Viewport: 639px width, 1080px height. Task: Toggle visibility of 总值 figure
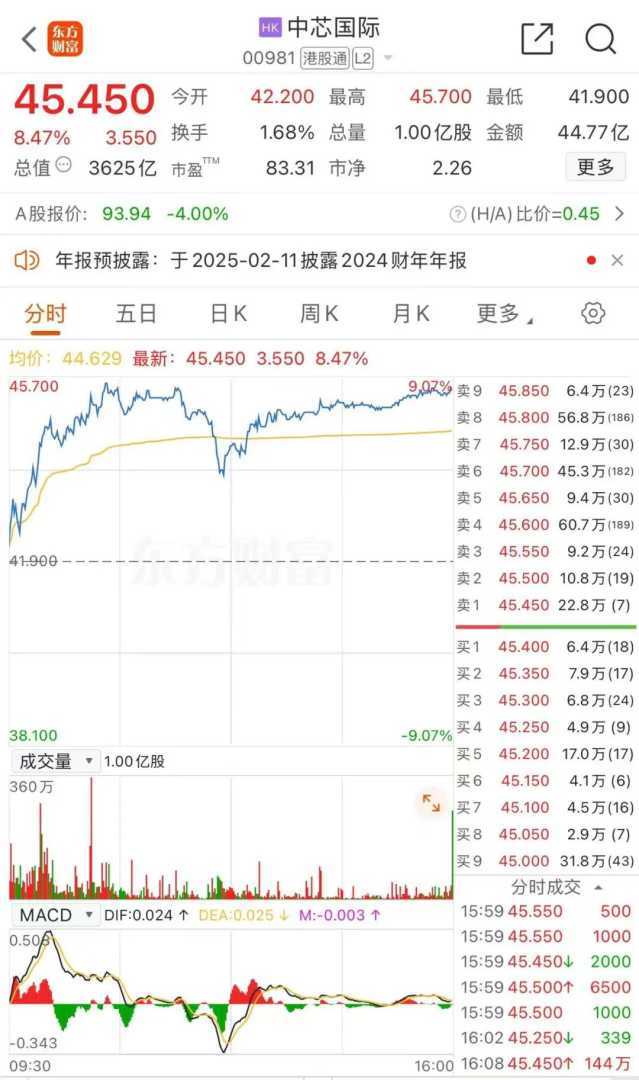[x=64, y=165]
